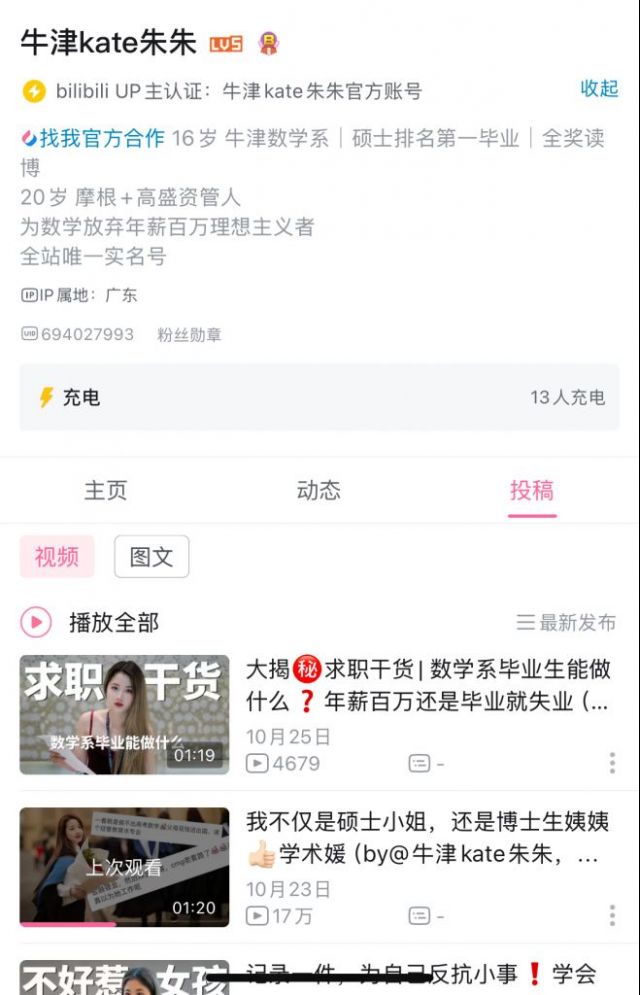The width and height of the screenshot is (640, 995).
Task: Tap the 充电 charge button
Action: 70,398
